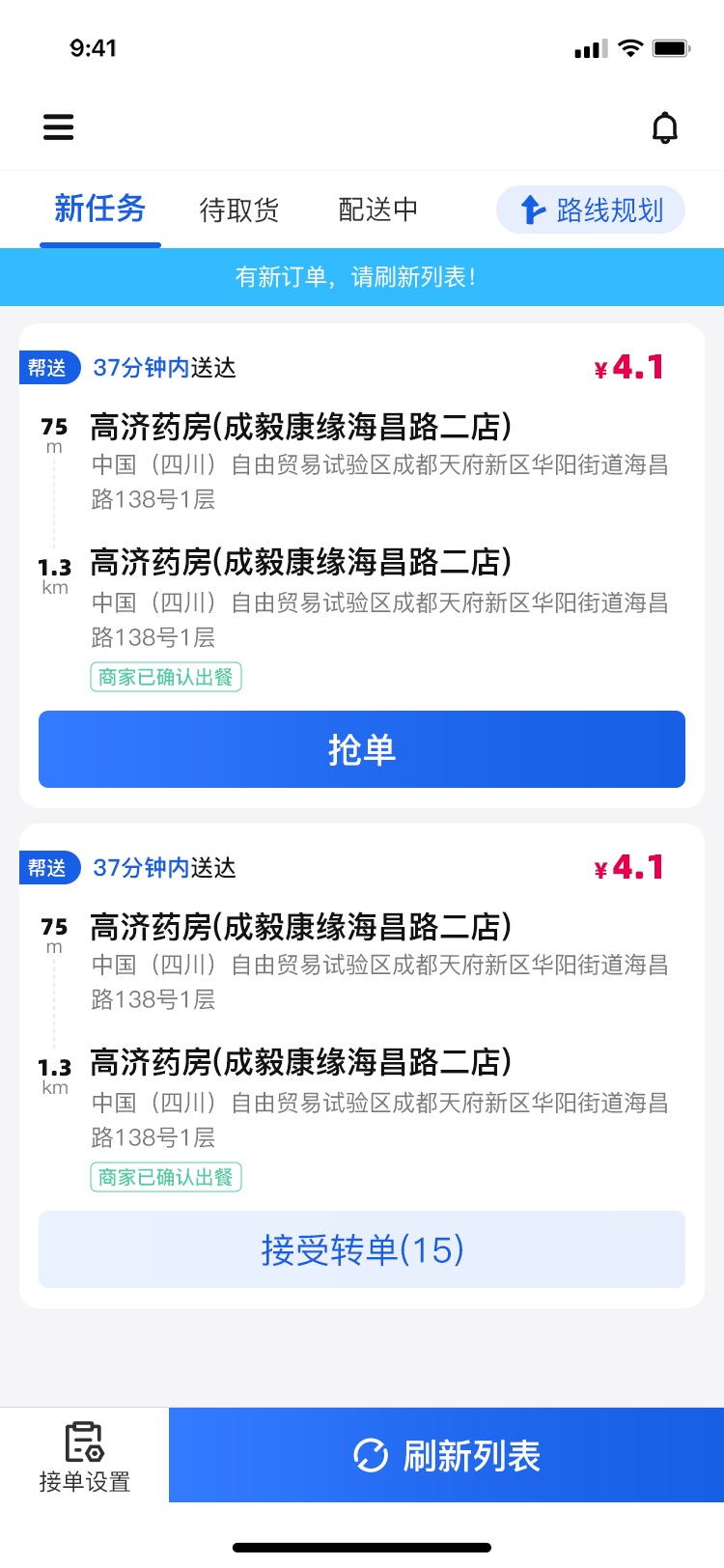Screen dimensions: 724x1568
Task: Select the 新任务 tab
Action: 100,209
